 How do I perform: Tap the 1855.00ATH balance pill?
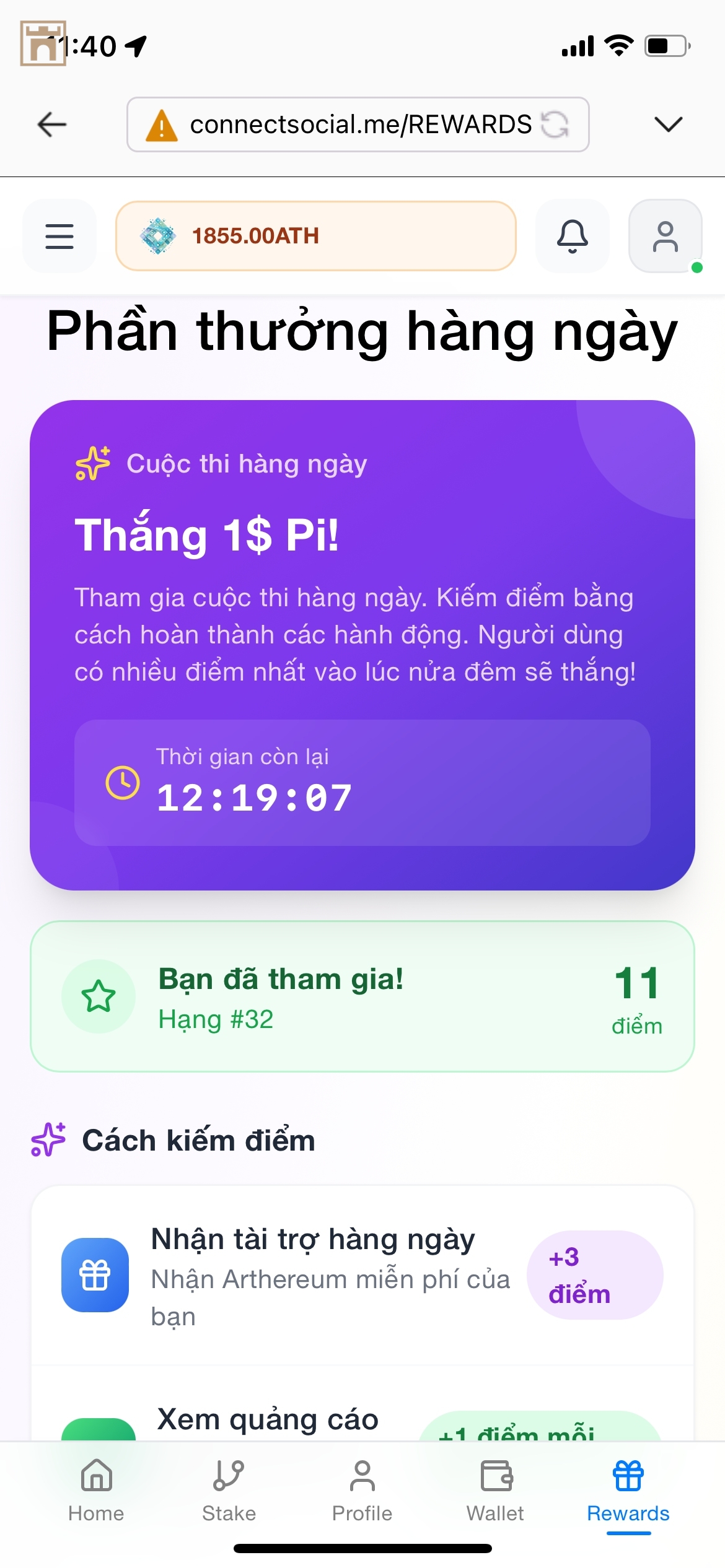pyautogui.click(x=315, y=236)
